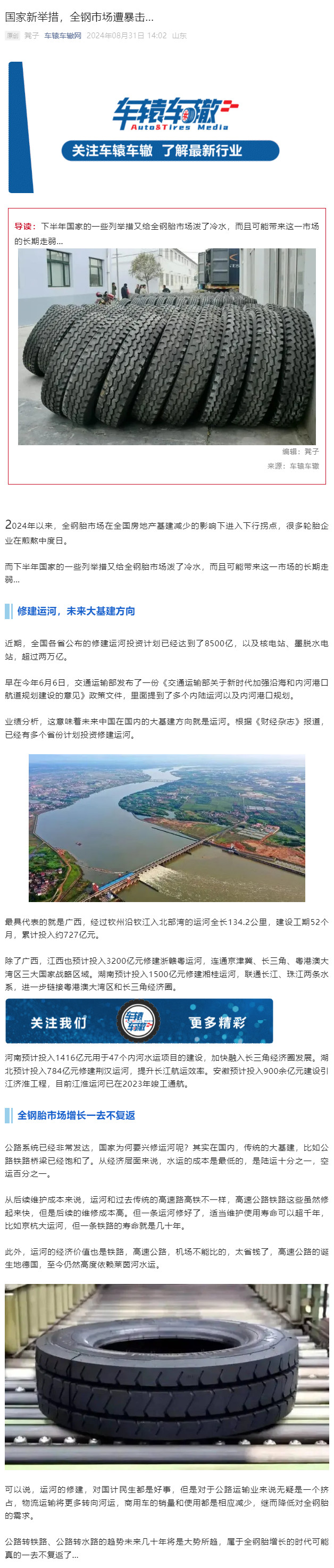Enlarge the aerial canal photo
The width and height of the screenshot is (334, 1568).
[x=166, y=827]
